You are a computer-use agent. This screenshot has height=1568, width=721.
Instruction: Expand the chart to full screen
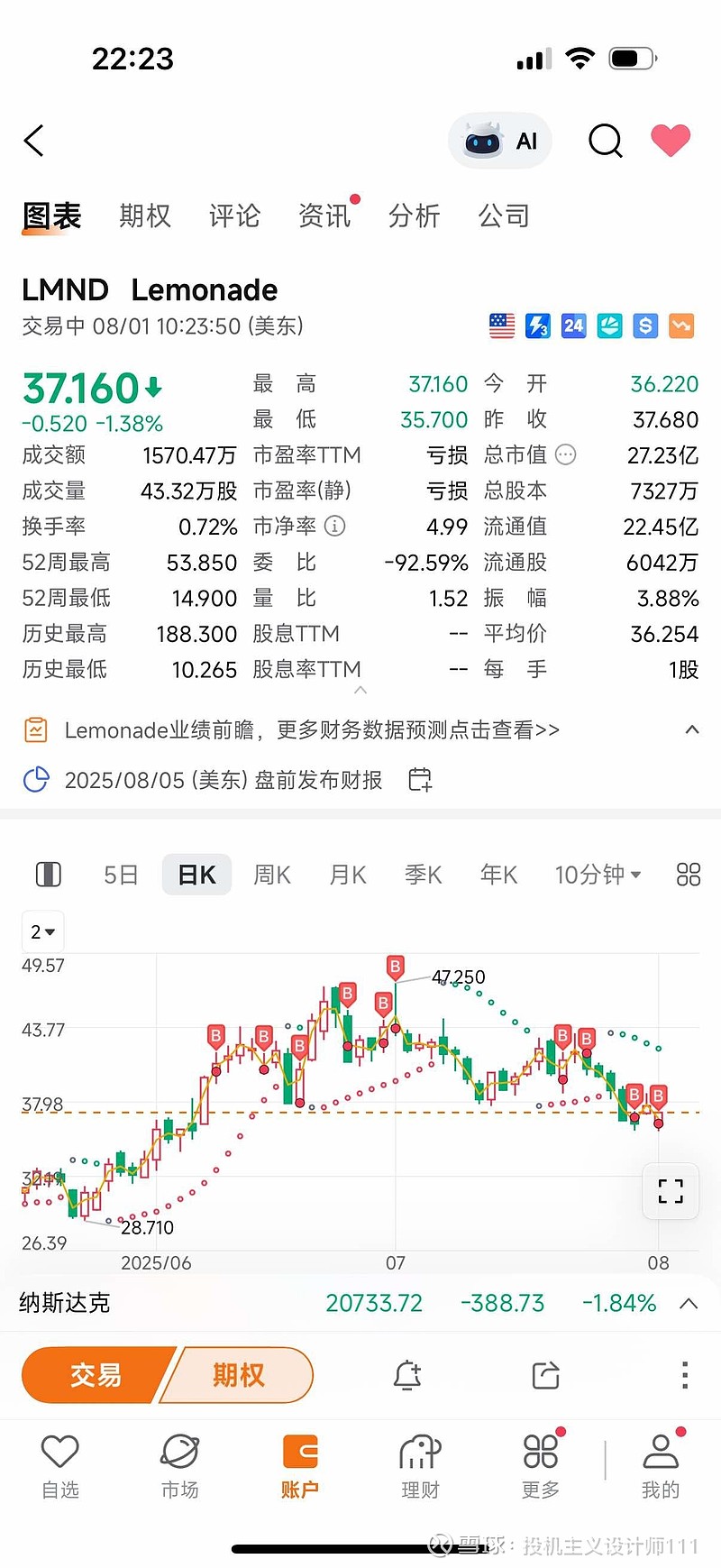click(671, 1191)
